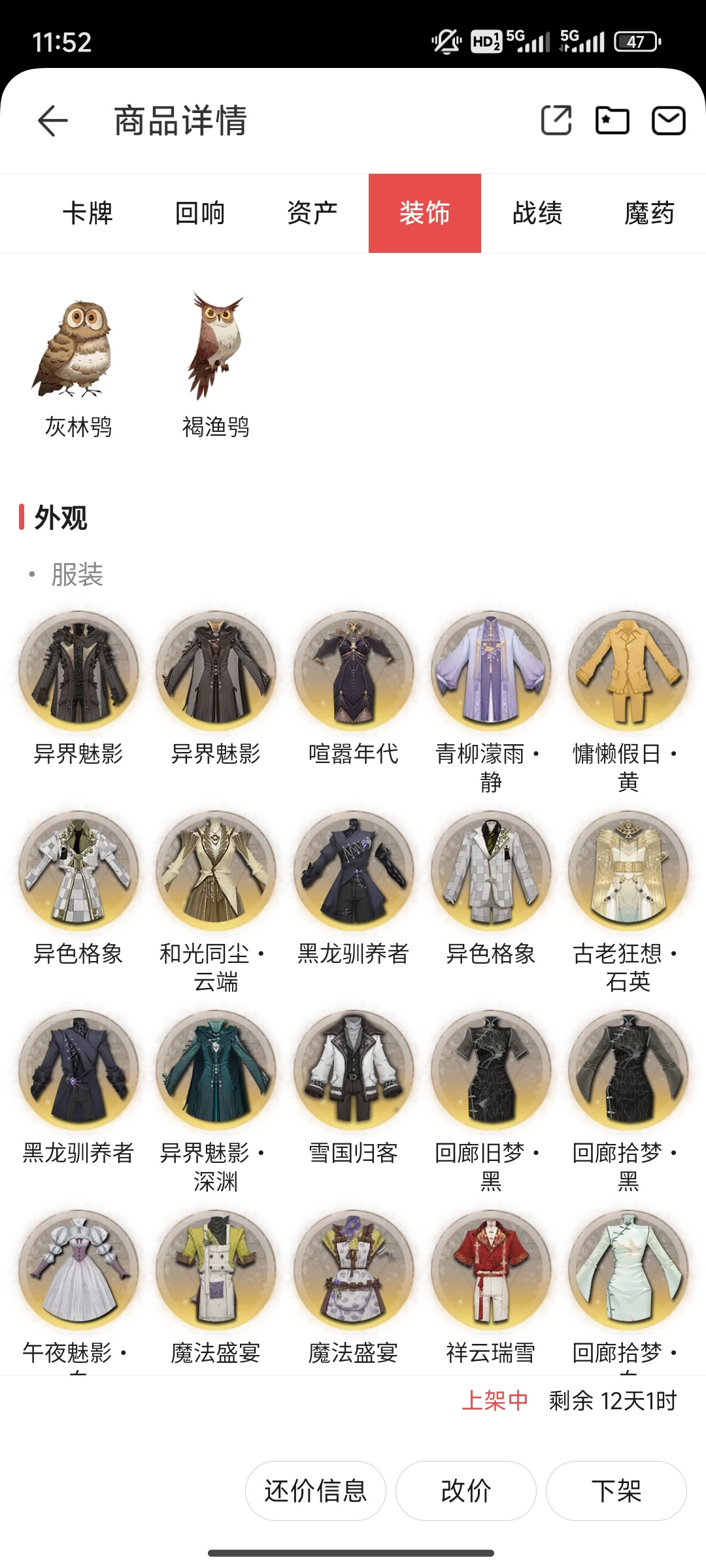Open the favorites folder icon
Screen dimensions: 706x1568
[x=613, y=120]
